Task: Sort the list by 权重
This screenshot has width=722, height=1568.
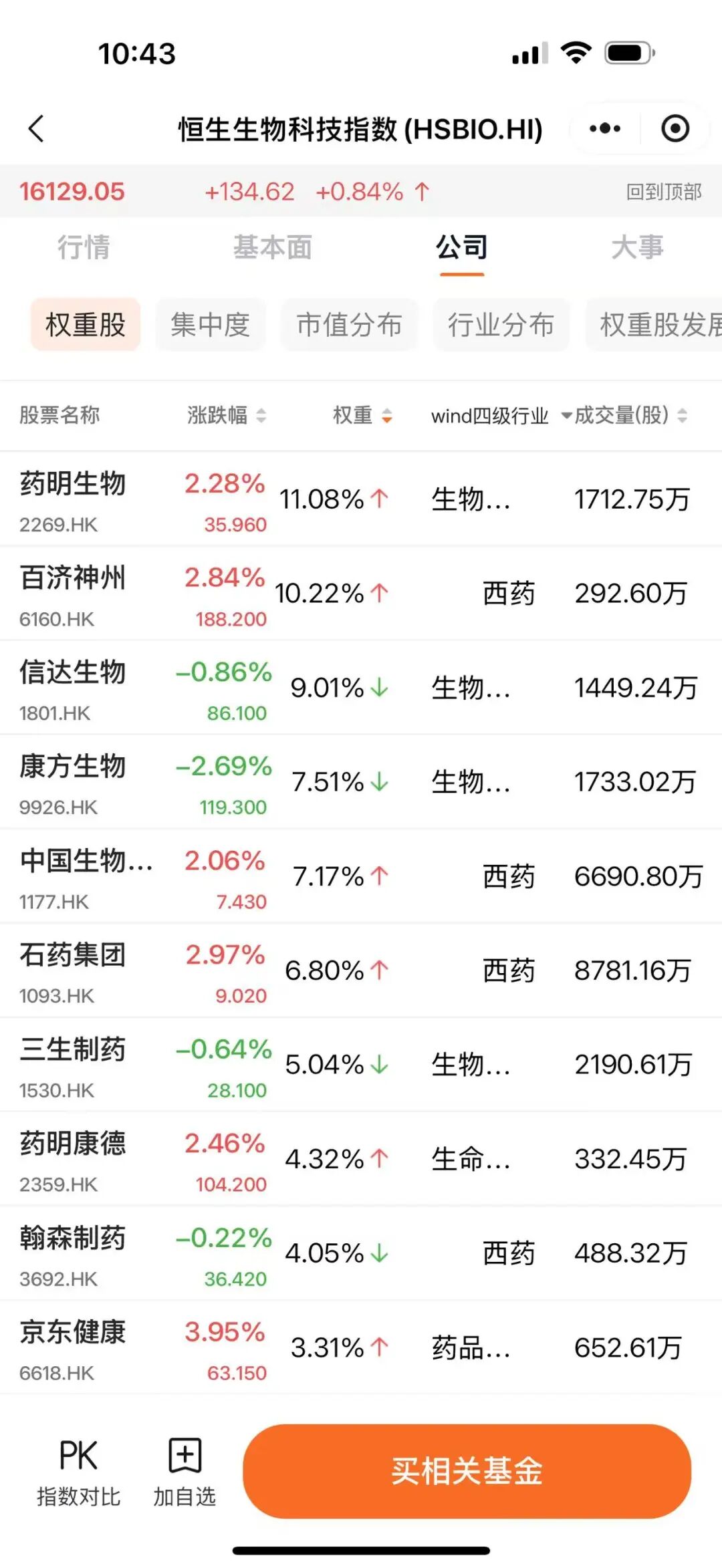Action: (x=362, y=415)
